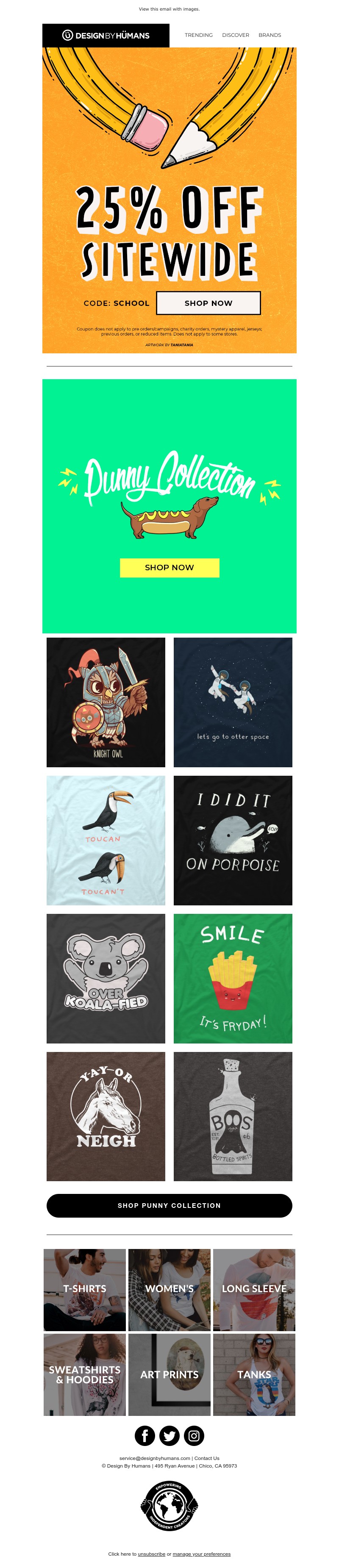Open the Instagram icon
This screenshot has height=1568, width=339.
194,1436
